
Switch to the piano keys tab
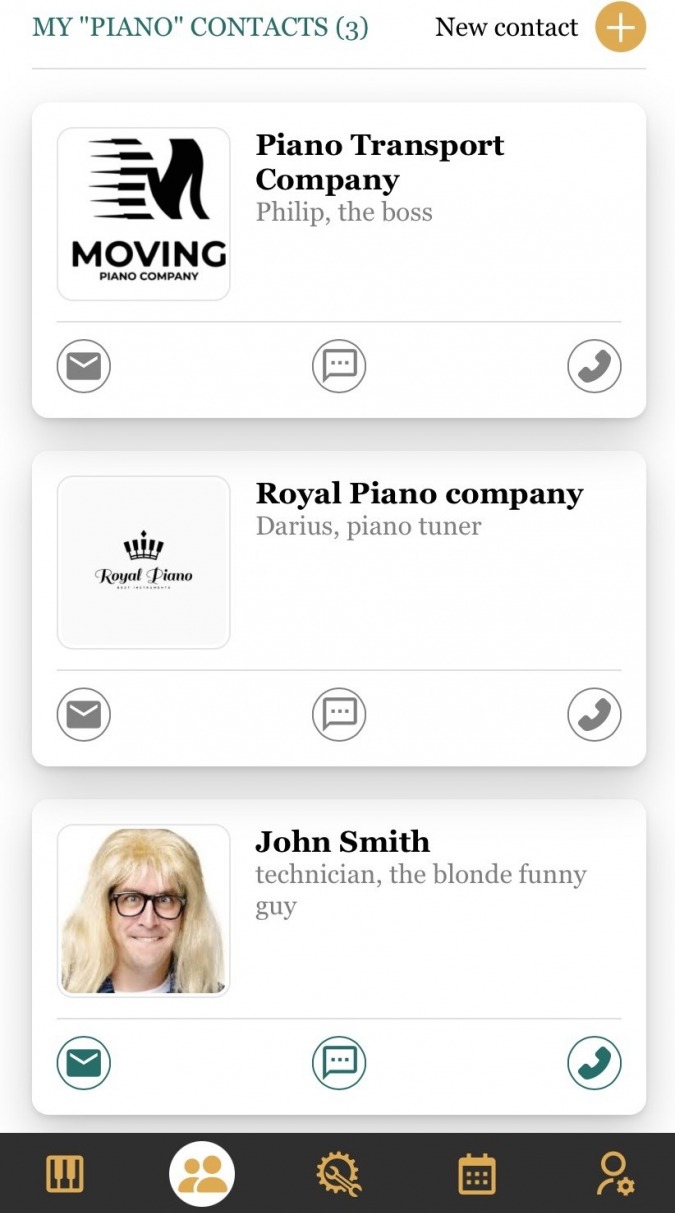(x=65, y=1173)
